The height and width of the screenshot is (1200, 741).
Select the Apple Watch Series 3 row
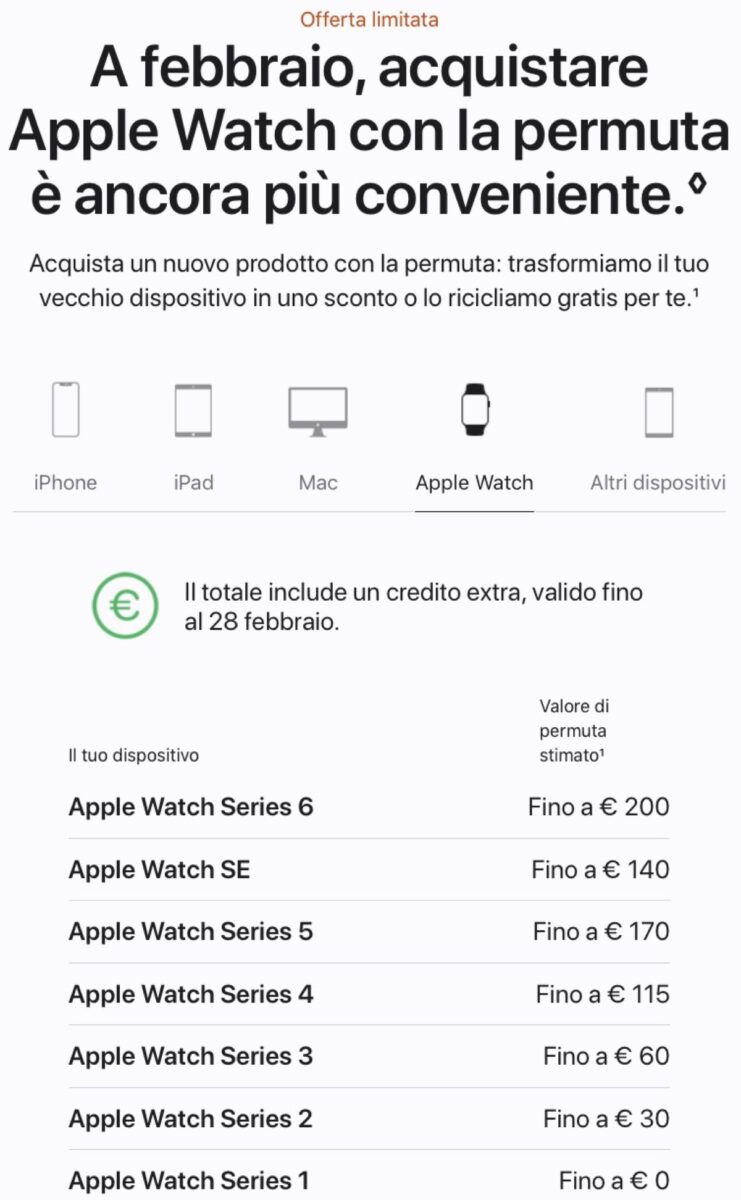coord(188,1055)
